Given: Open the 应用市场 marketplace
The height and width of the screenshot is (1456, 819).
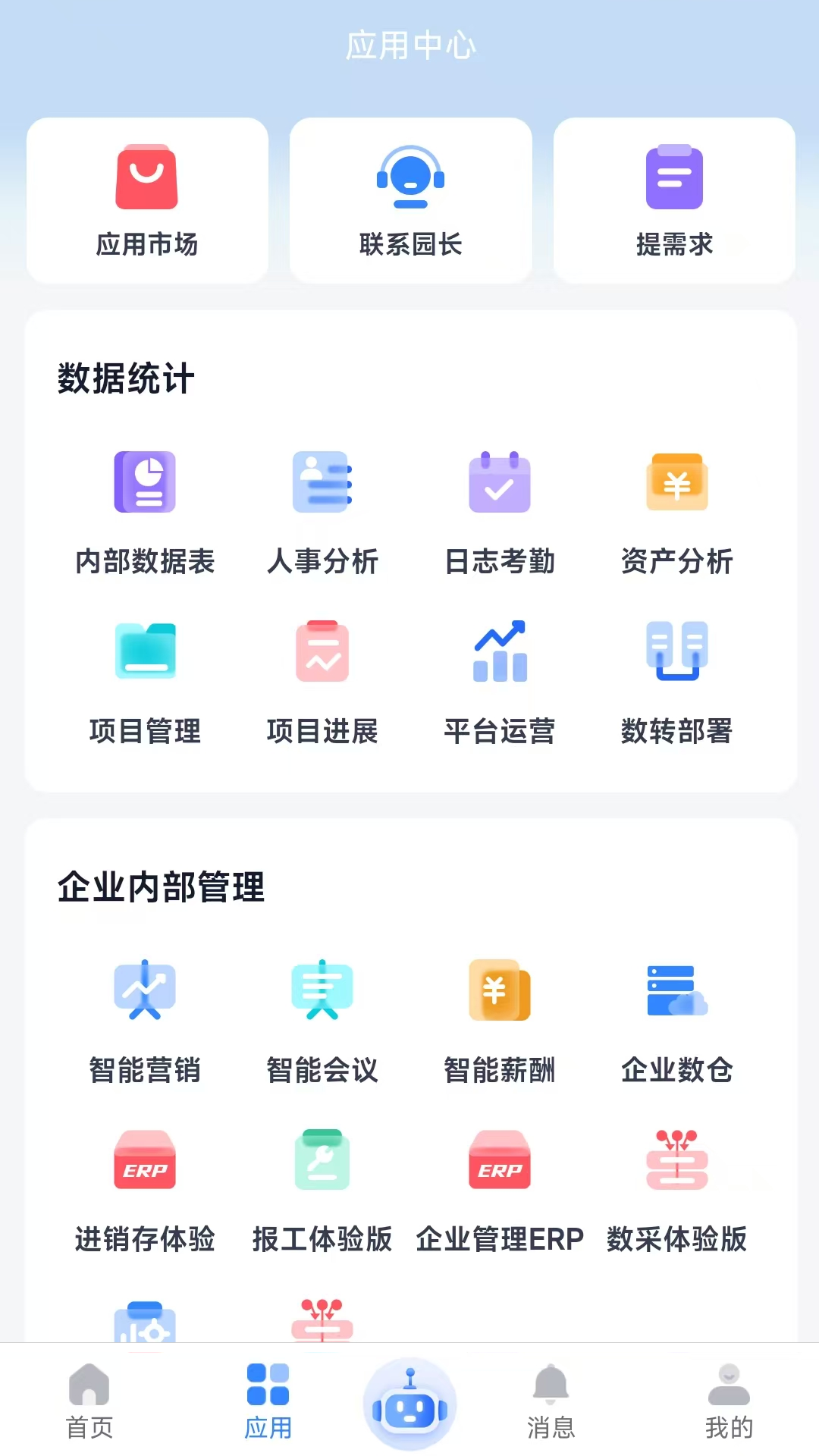Looking at the screenshot, I should tap(147, 197).
